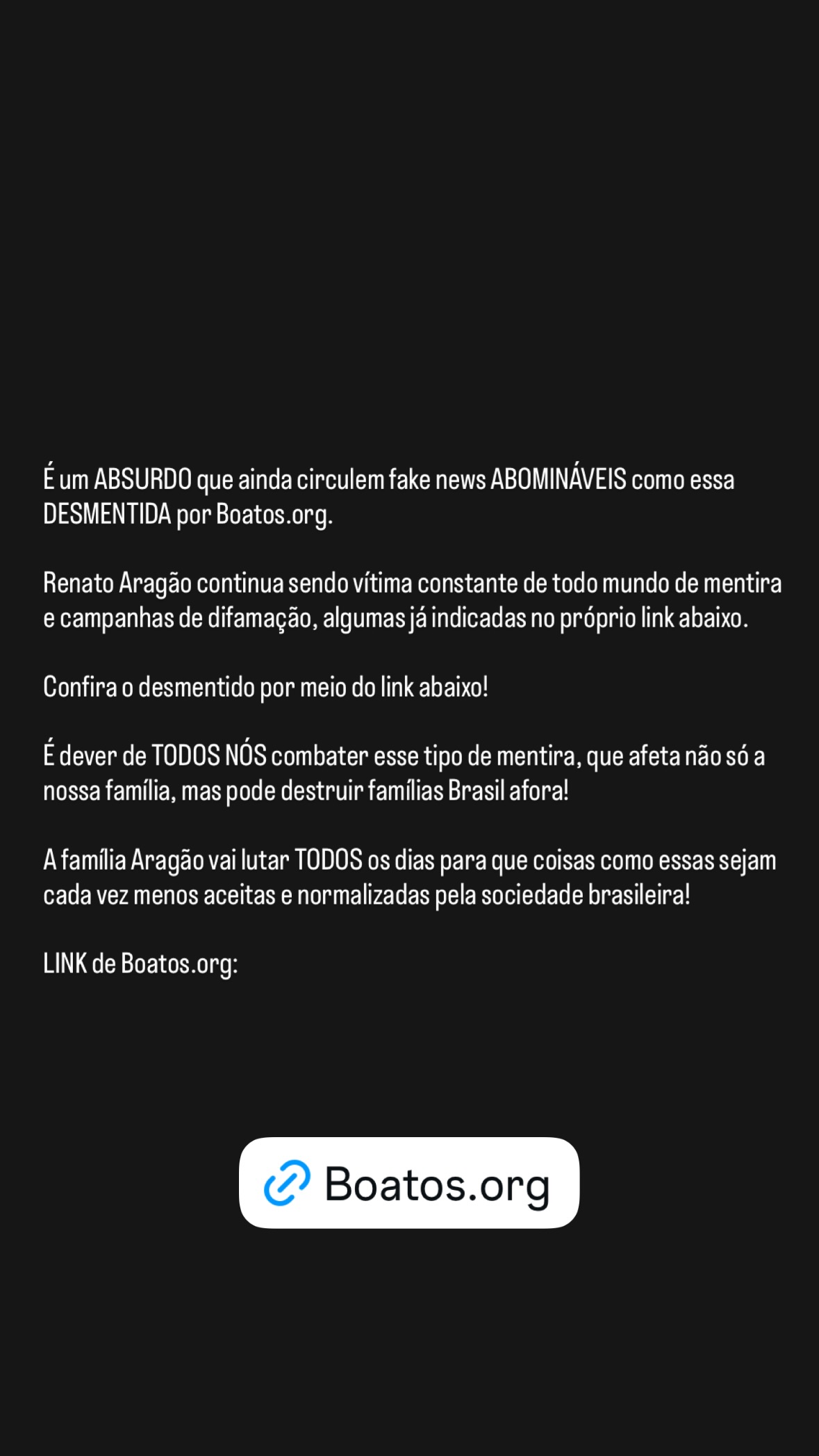This screenshot has height=1456, width=819.
Task: Tap the phrase 'link abaixo'
Action: pos(695,619)
